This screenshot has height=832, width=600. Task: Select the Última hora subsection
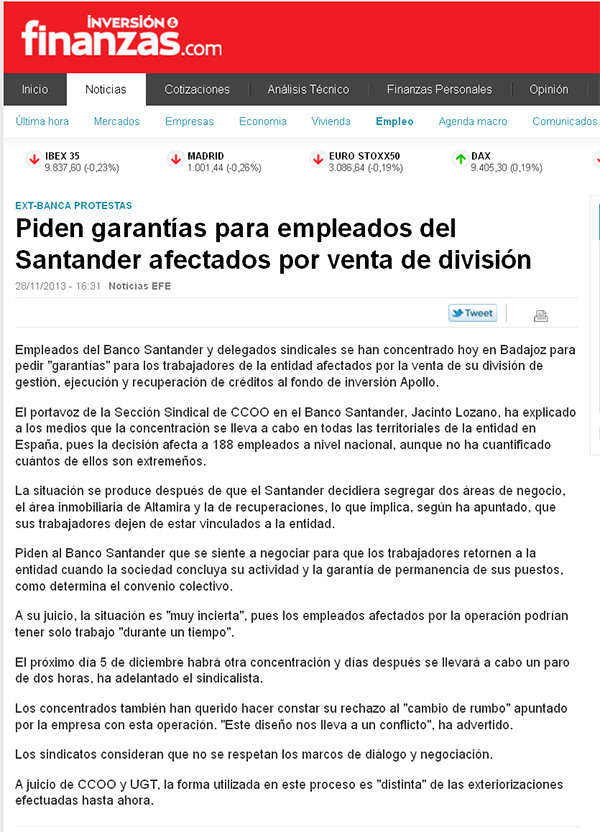(x=42, y=122)
